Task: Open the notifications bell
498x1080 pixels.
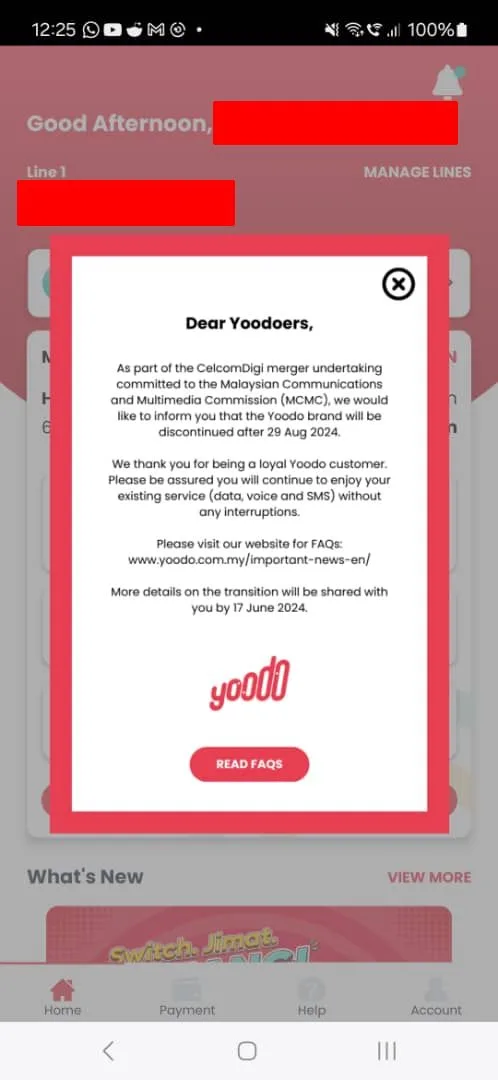Action: tap(448, 82)
